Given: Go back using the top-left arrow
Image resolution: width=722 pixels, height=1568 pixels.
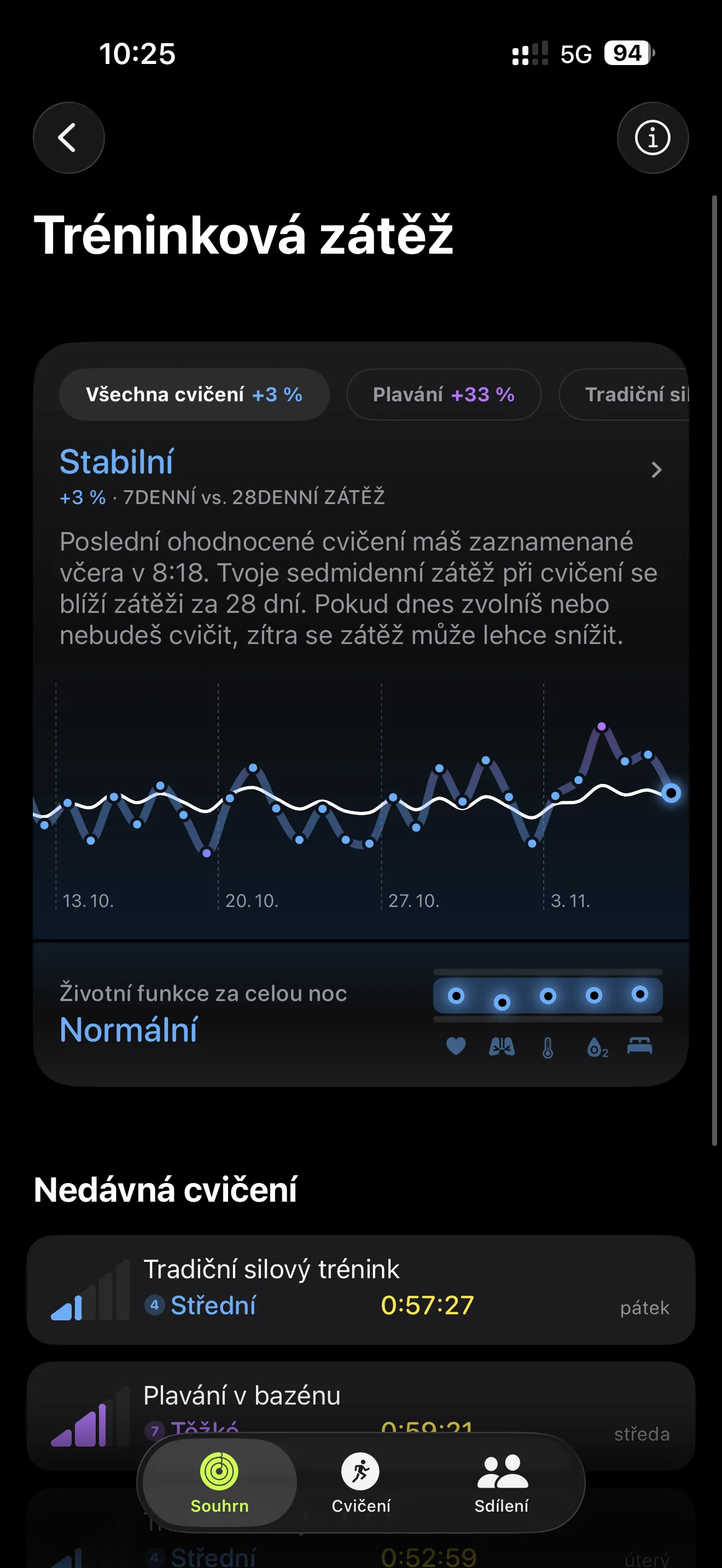Looking at the screenshot, I should tap(68, 138).
